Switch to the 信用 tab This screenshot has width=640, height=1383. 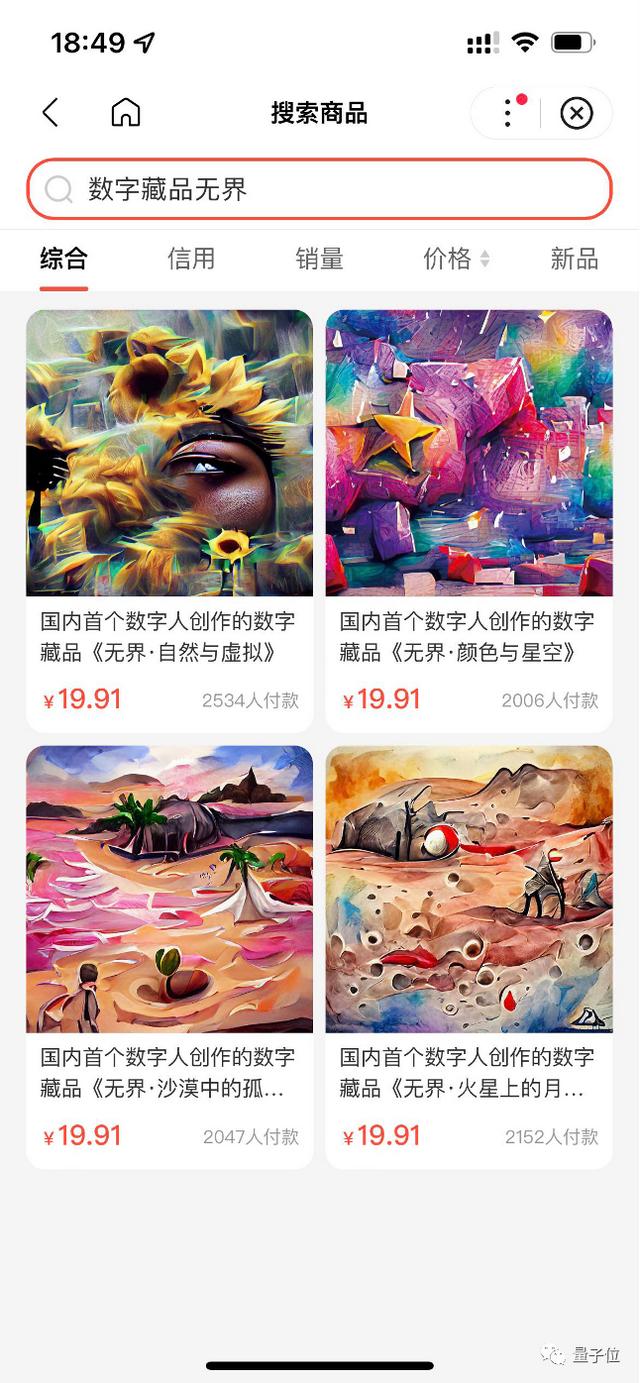pyautogui.click(x=191, y=259)
